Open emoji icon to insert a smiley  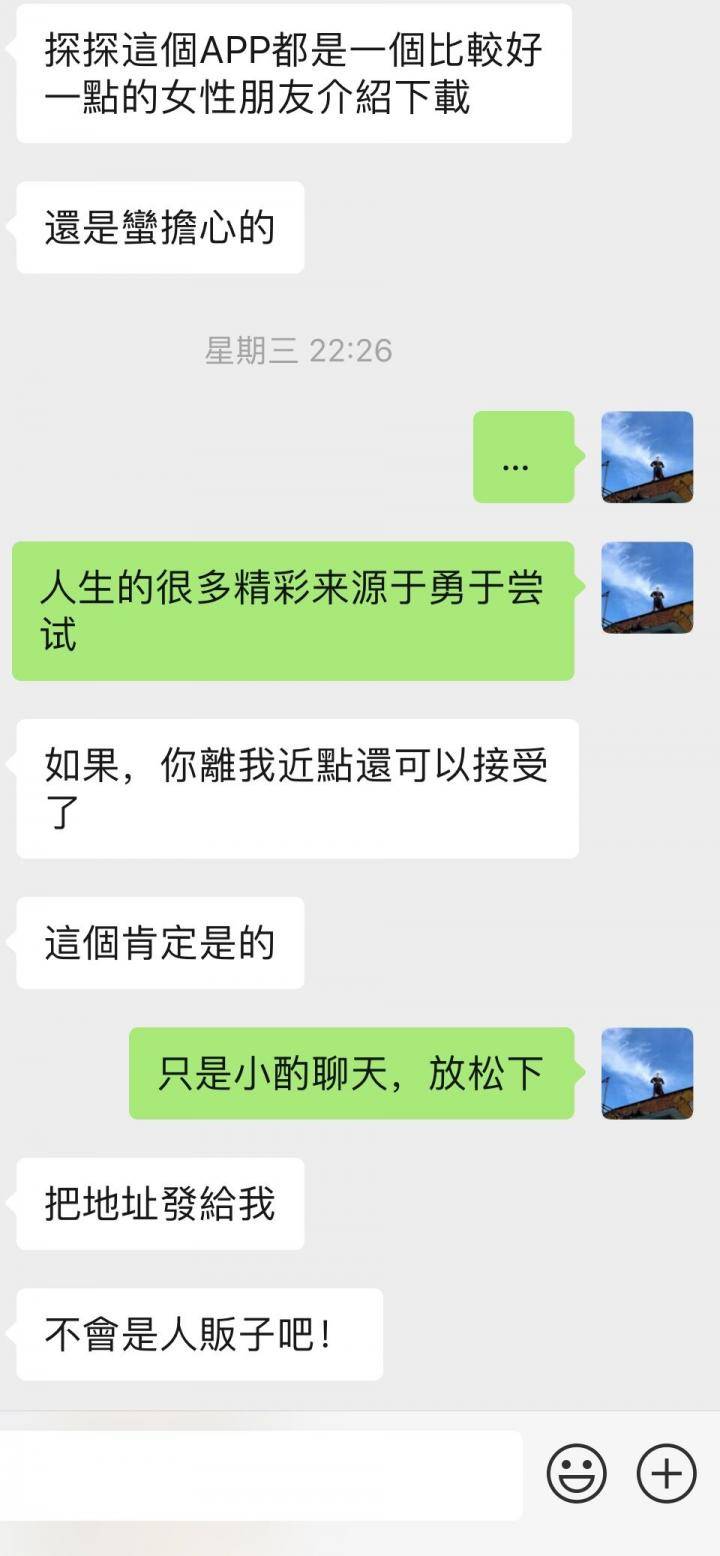coord(578,1470)
